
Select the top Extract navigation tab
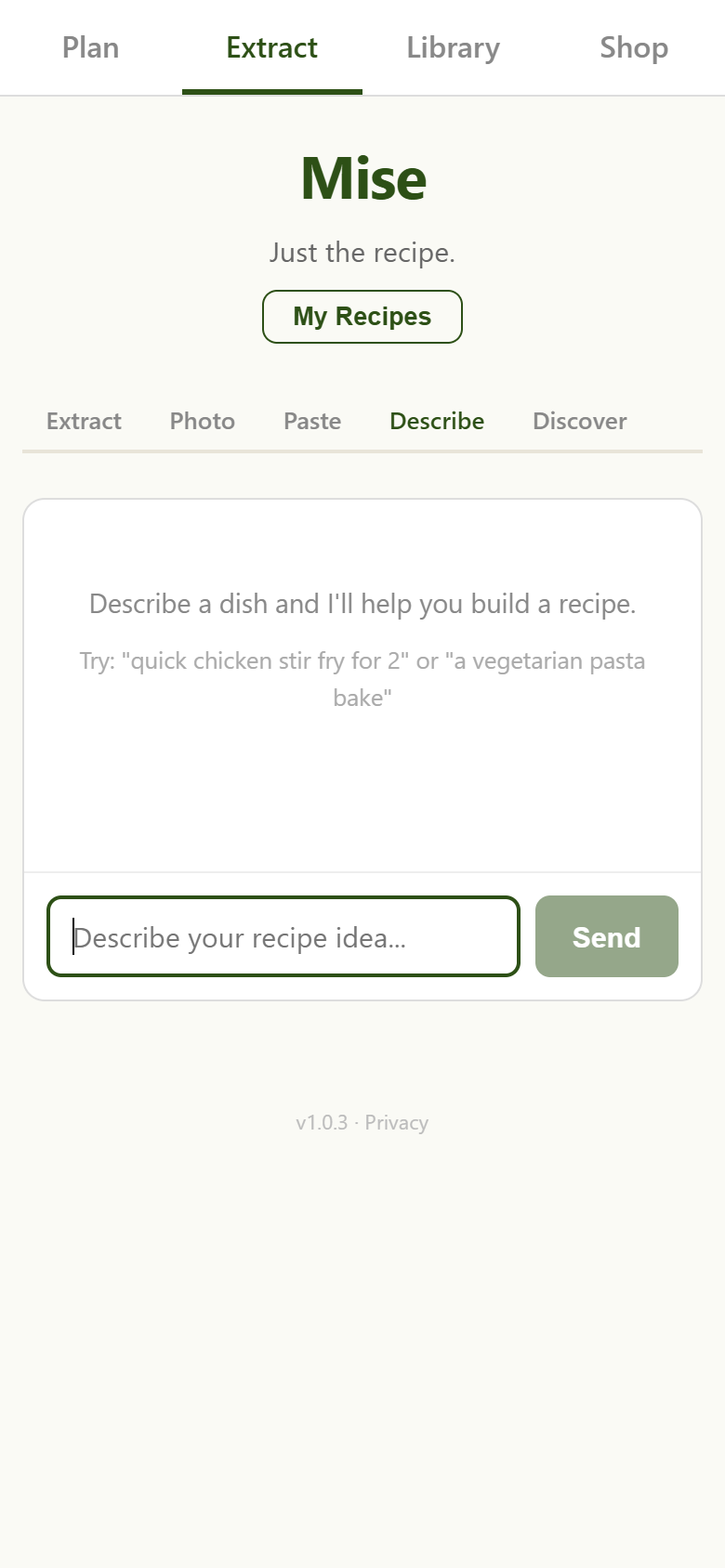(x=271, y=47)
